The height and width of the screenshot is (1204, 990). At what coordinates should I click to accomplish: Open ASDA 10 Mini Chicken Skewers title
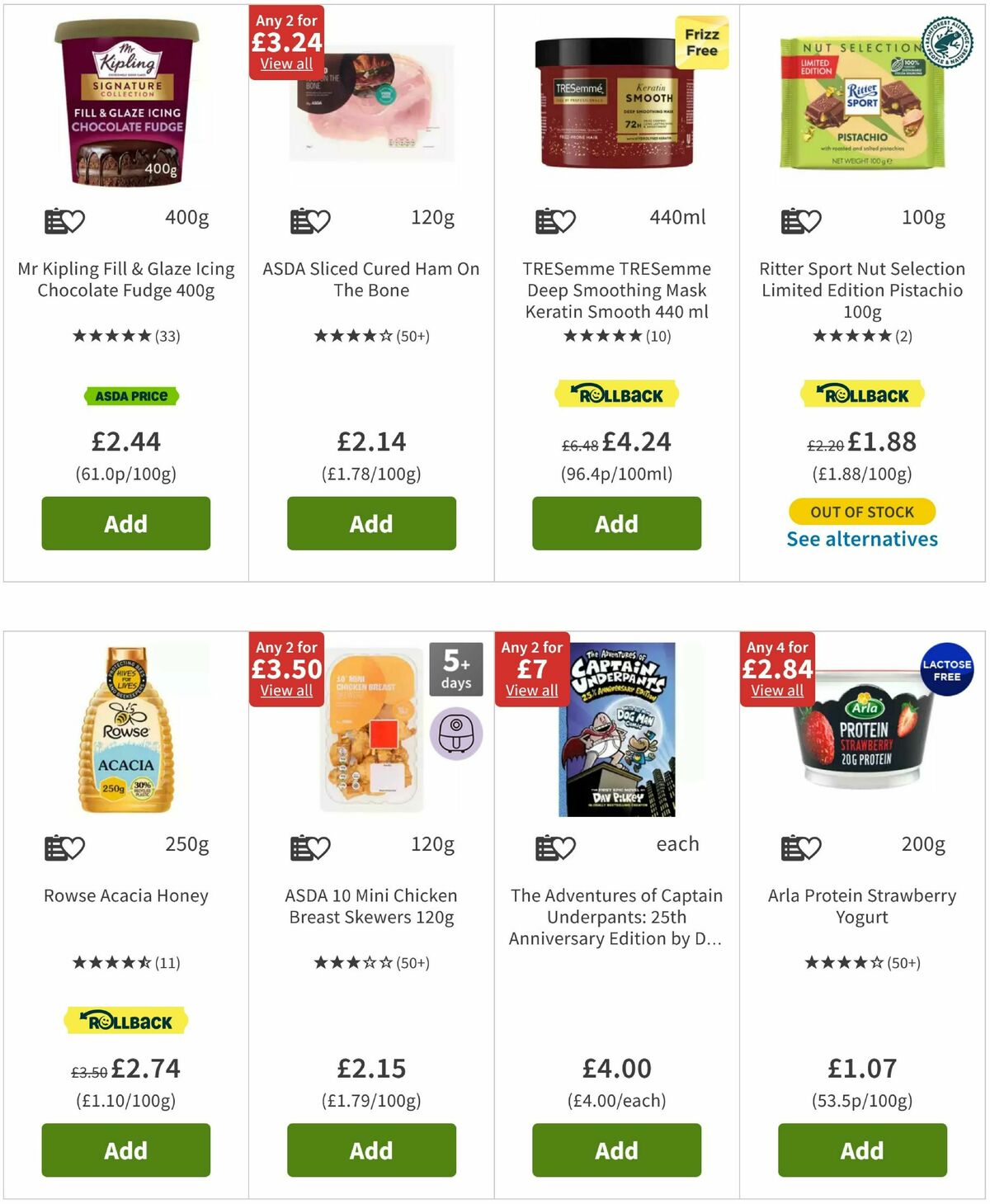371,906
